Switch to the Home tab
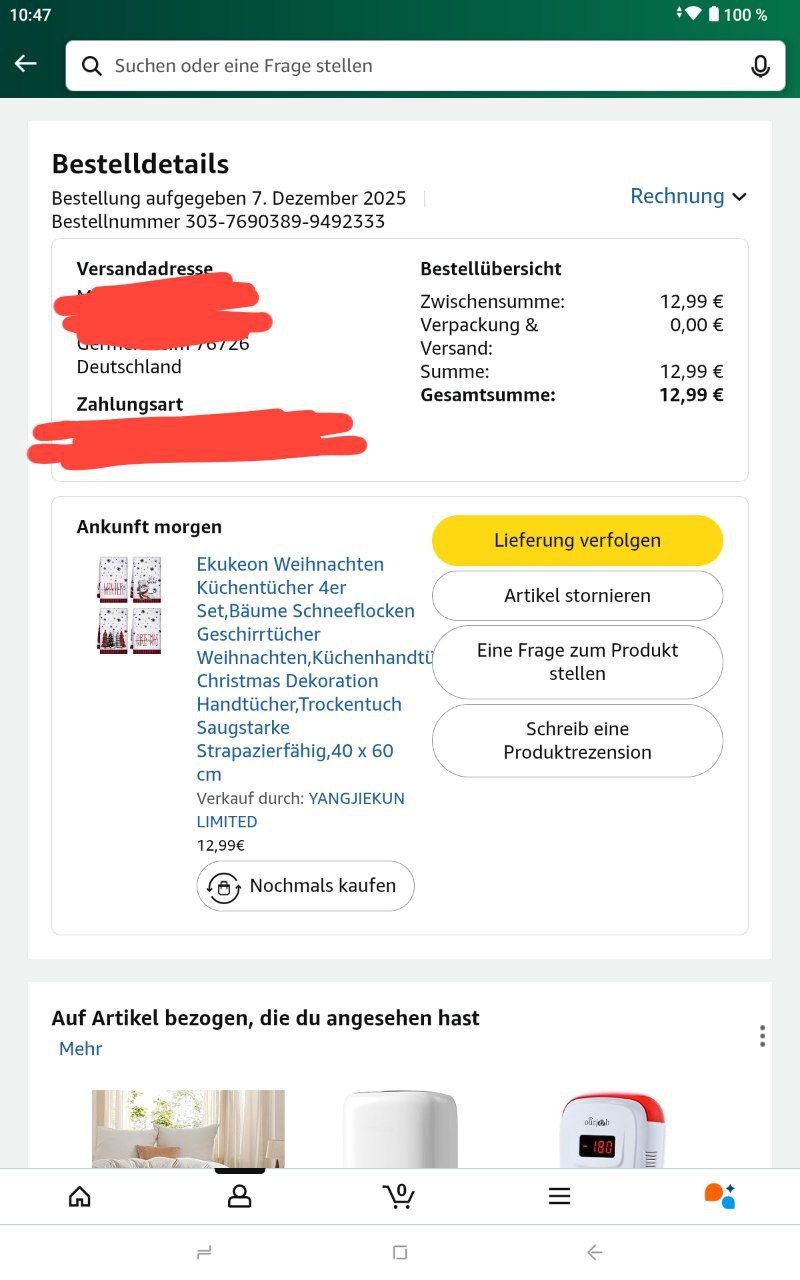800x1280 pixels. point(79,1196)
